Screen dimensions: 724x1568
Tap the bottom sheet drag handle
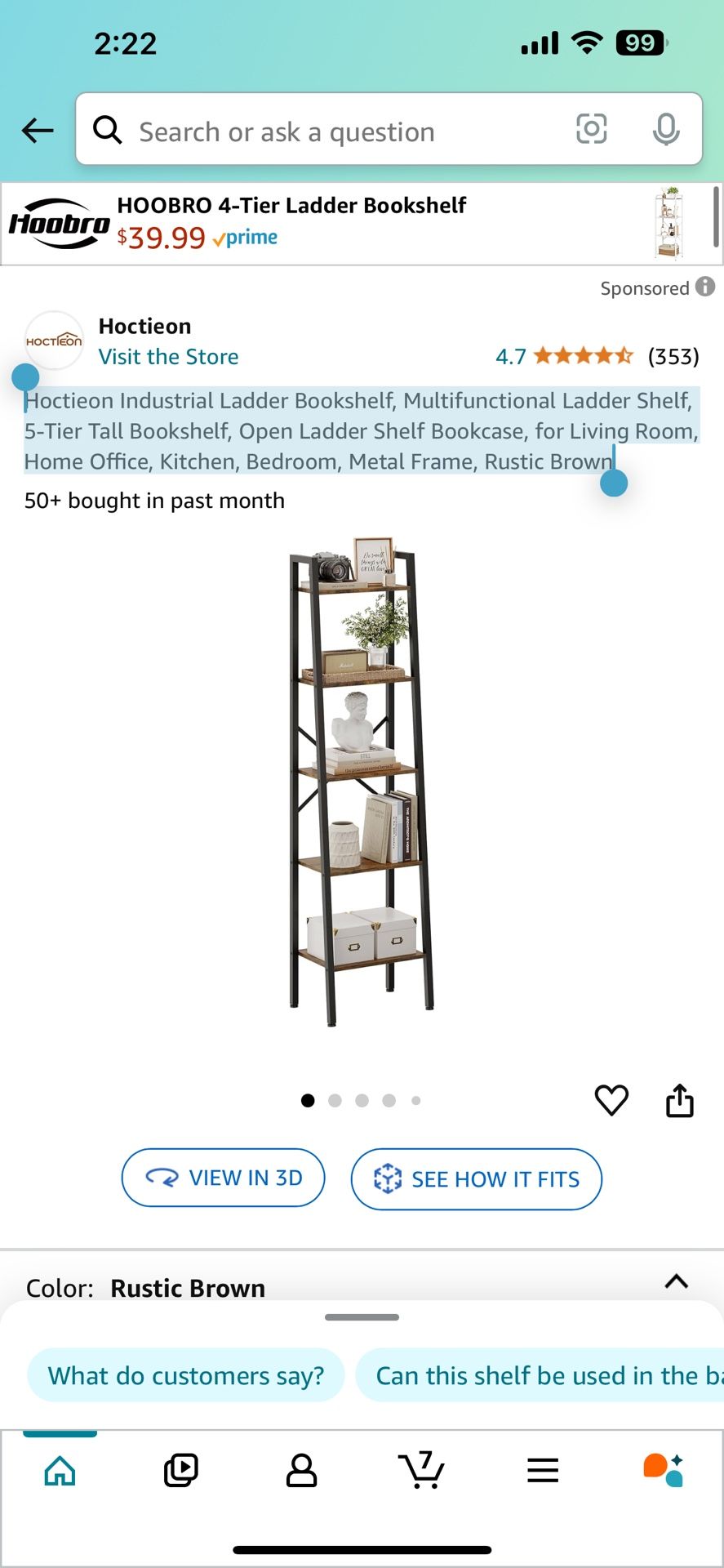[362, 1316]
